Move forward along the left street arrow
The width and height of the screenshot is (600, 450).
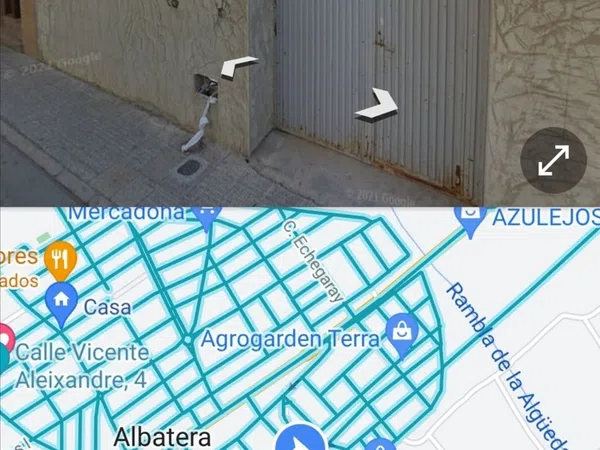(238, 68)
